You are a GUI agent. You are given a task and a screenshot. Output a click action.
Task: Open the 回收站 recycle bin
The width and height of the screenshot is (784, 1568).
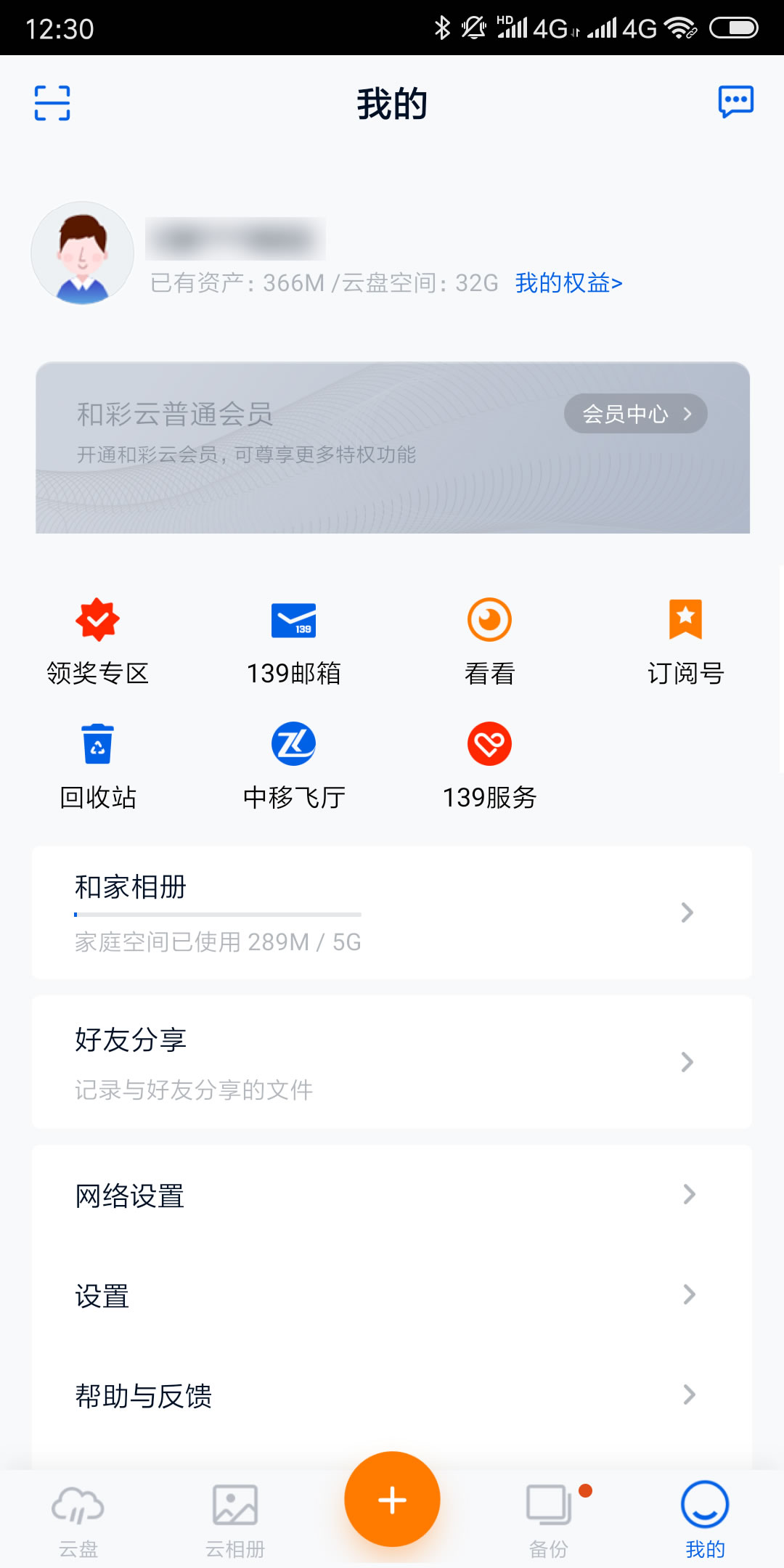pos(97,764)
